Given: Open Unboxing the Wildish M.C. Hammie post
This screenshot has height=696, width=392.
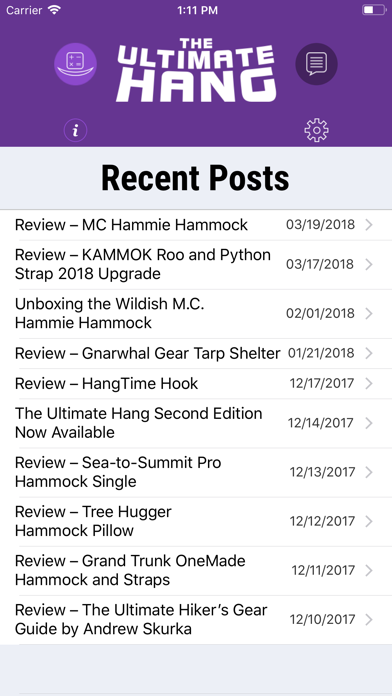Looking at the screenshot, I should (196, 314).
